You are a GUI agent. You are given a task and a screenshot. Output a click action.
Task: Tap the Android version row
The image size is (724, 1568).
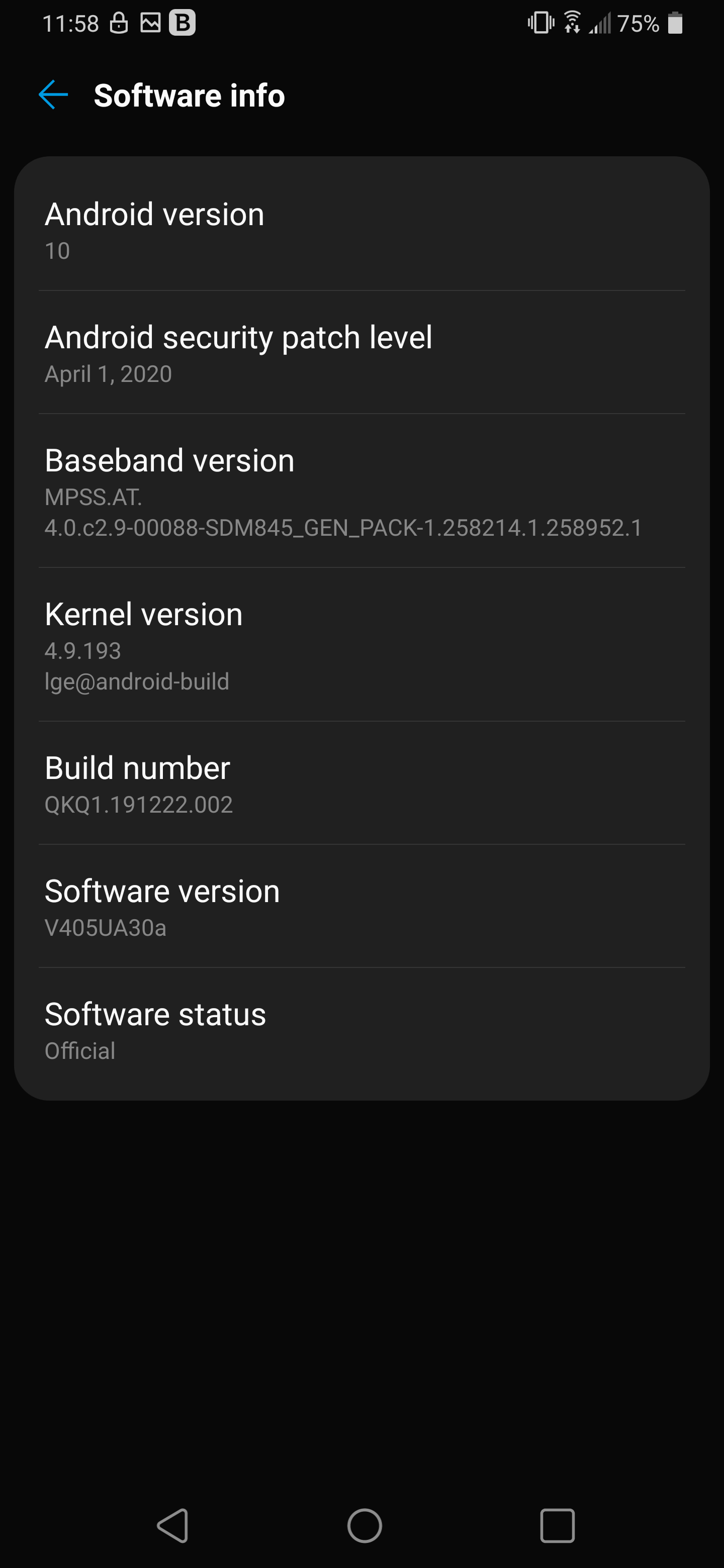[361, 230]
